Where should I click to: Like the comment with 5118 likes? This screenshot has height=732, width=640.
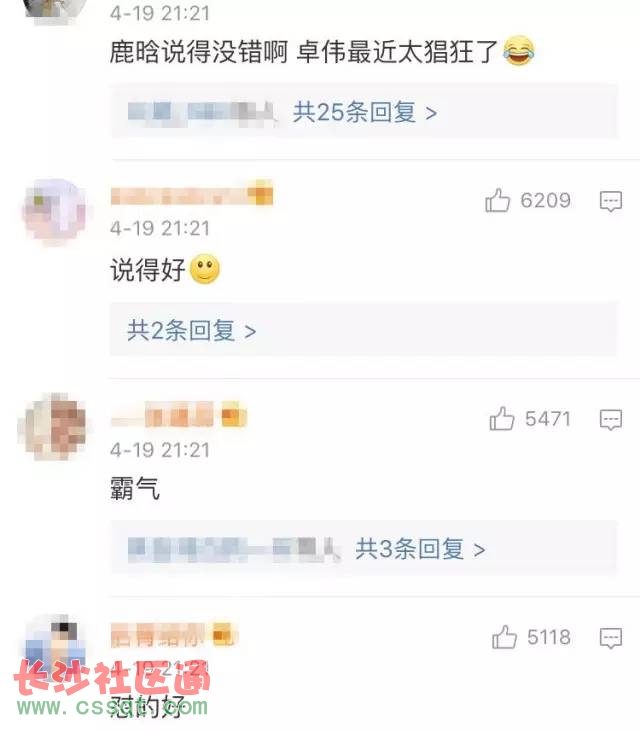coord(504,637)
